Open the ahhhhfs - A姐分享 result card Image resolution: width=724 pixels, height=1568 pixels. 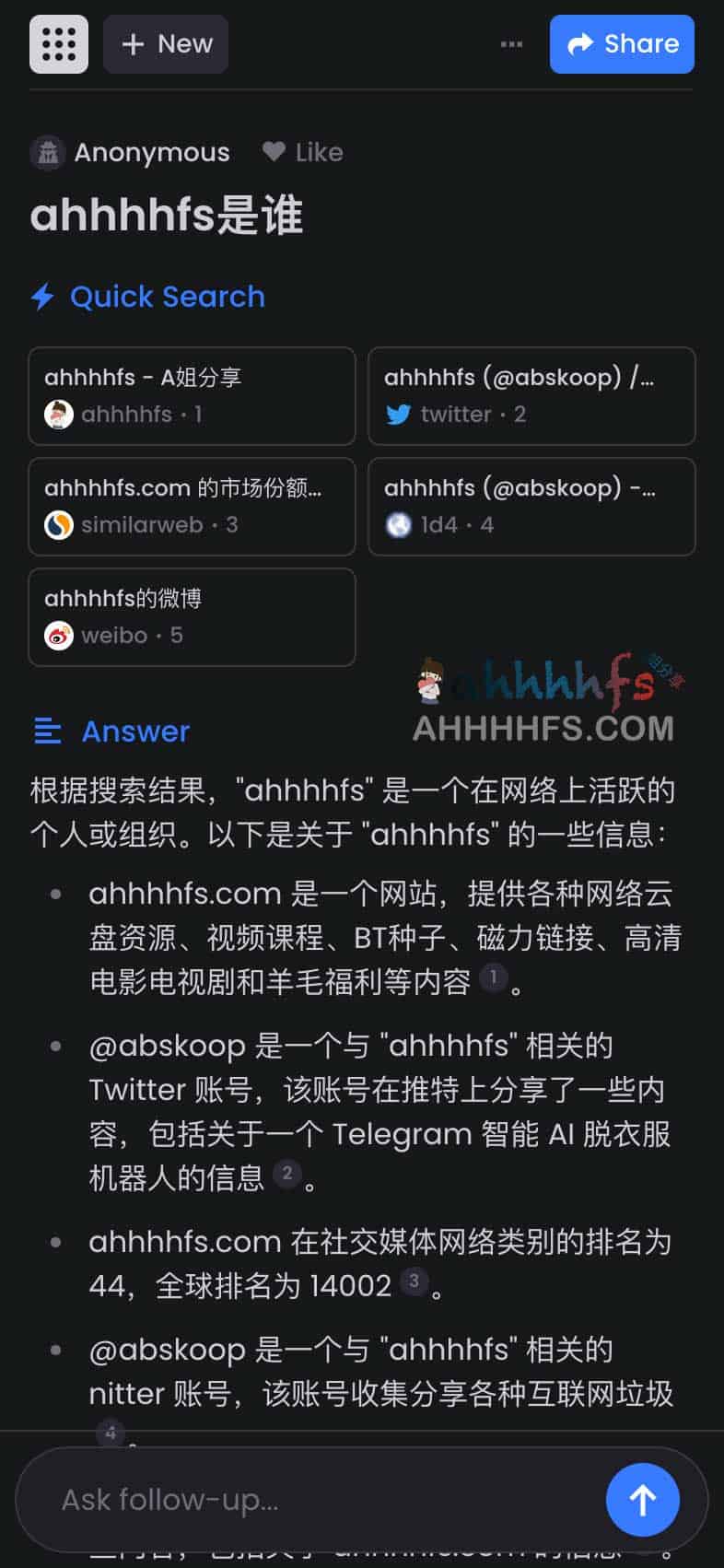192,396
